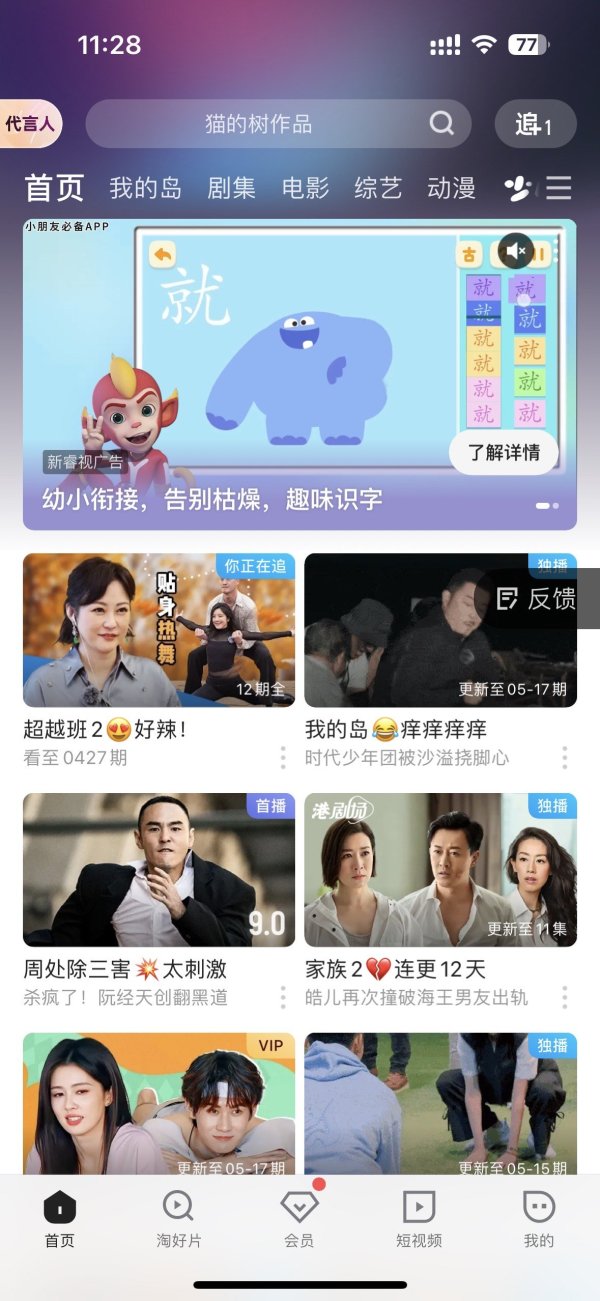This screenshot has width=600, height=1301.
Task: Open the channel list menu icon
Action: (558, 188)
